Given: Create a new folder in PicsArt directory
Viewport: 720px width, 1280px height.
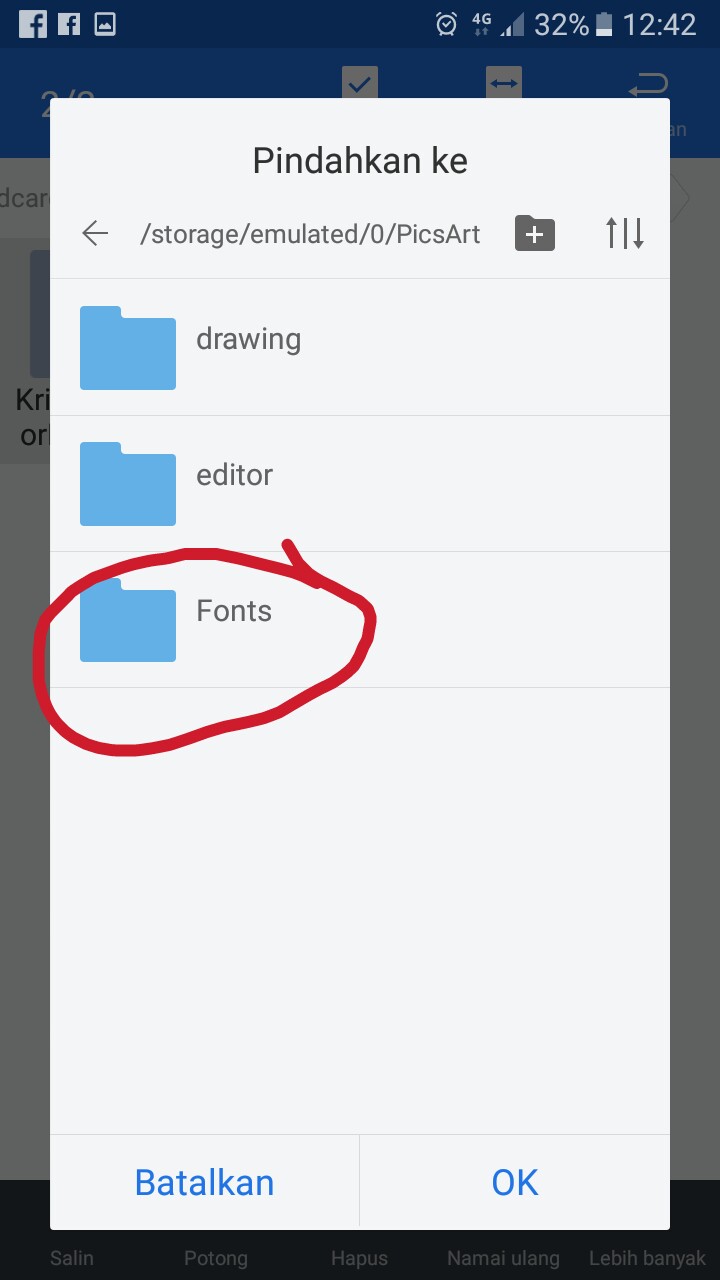Looking at the screenshot, I should click(534, 233).
